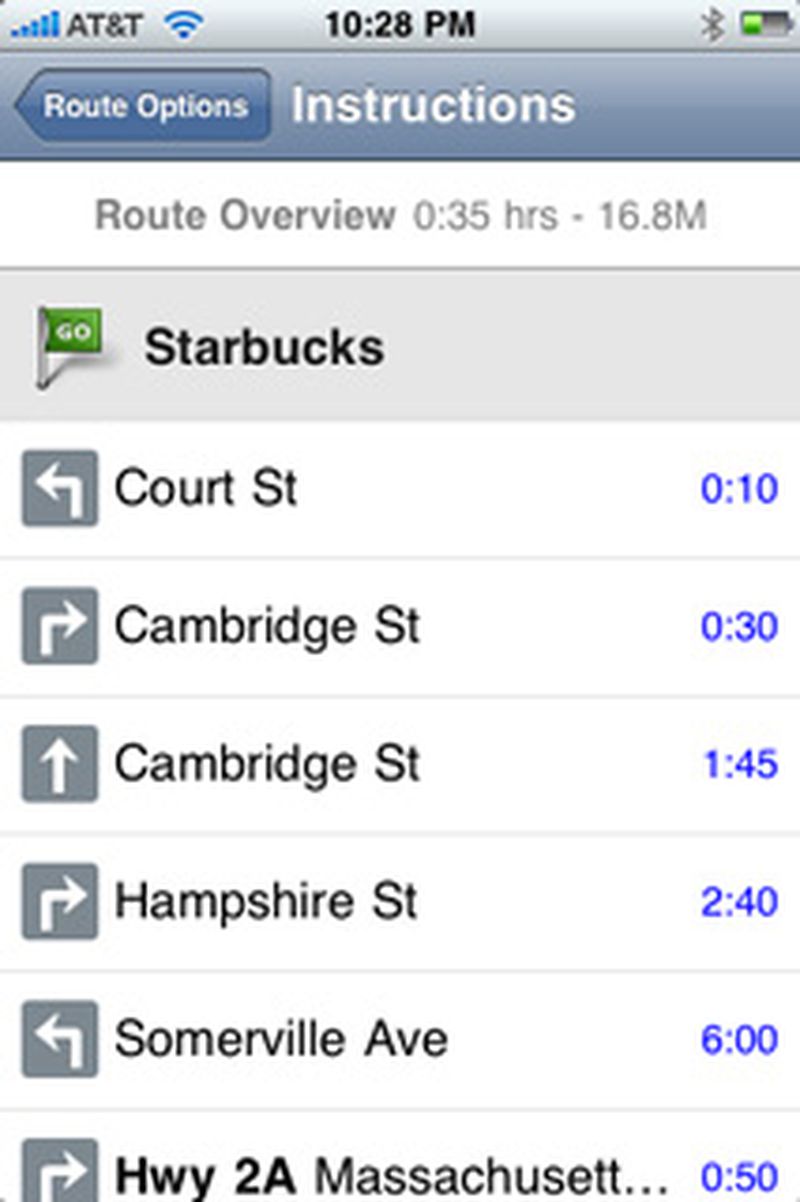Tap the 6:00 time next to Somerville Ave

coord(740,1039)
